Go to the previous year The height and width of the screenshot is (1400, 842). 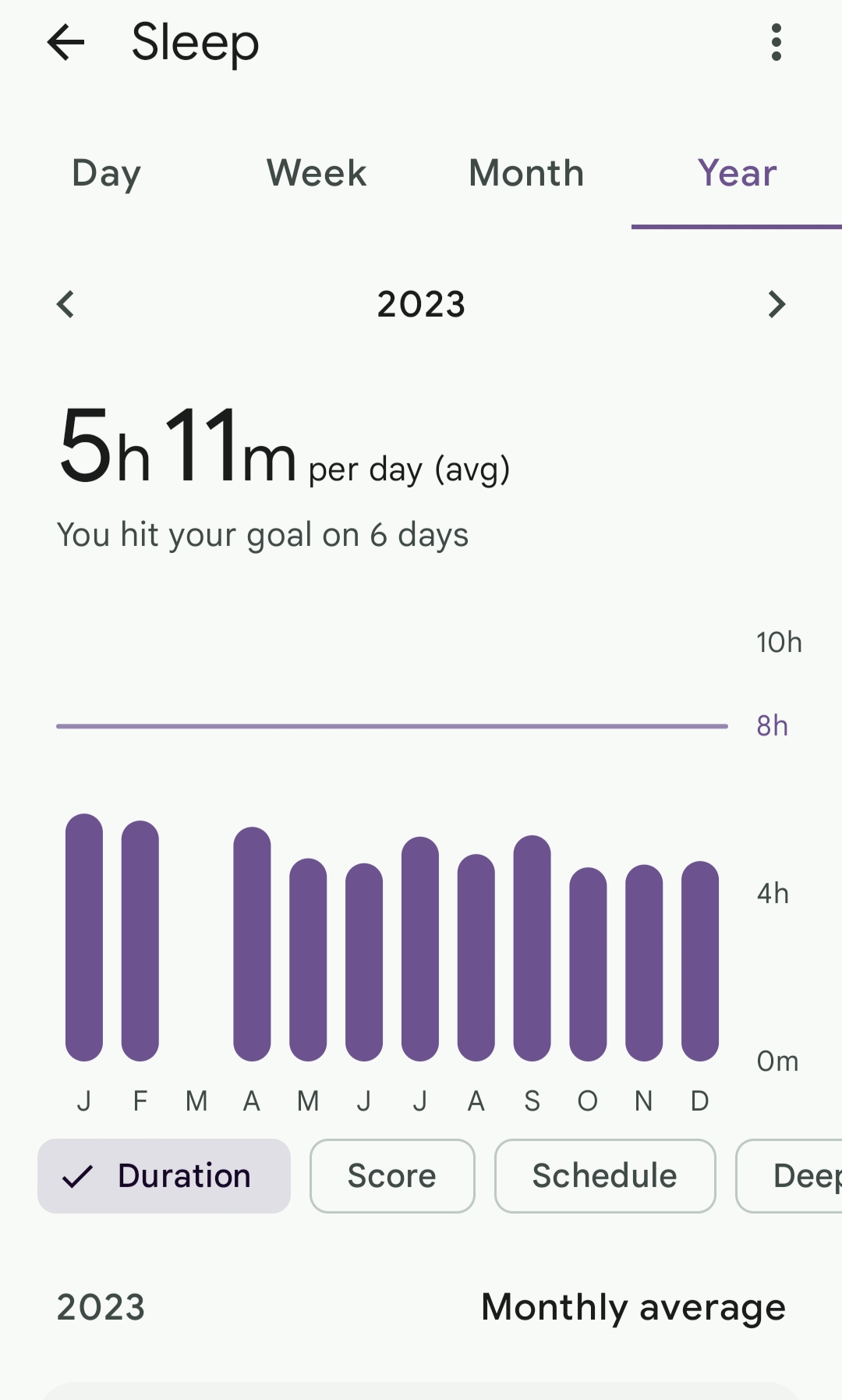point(65,304)
